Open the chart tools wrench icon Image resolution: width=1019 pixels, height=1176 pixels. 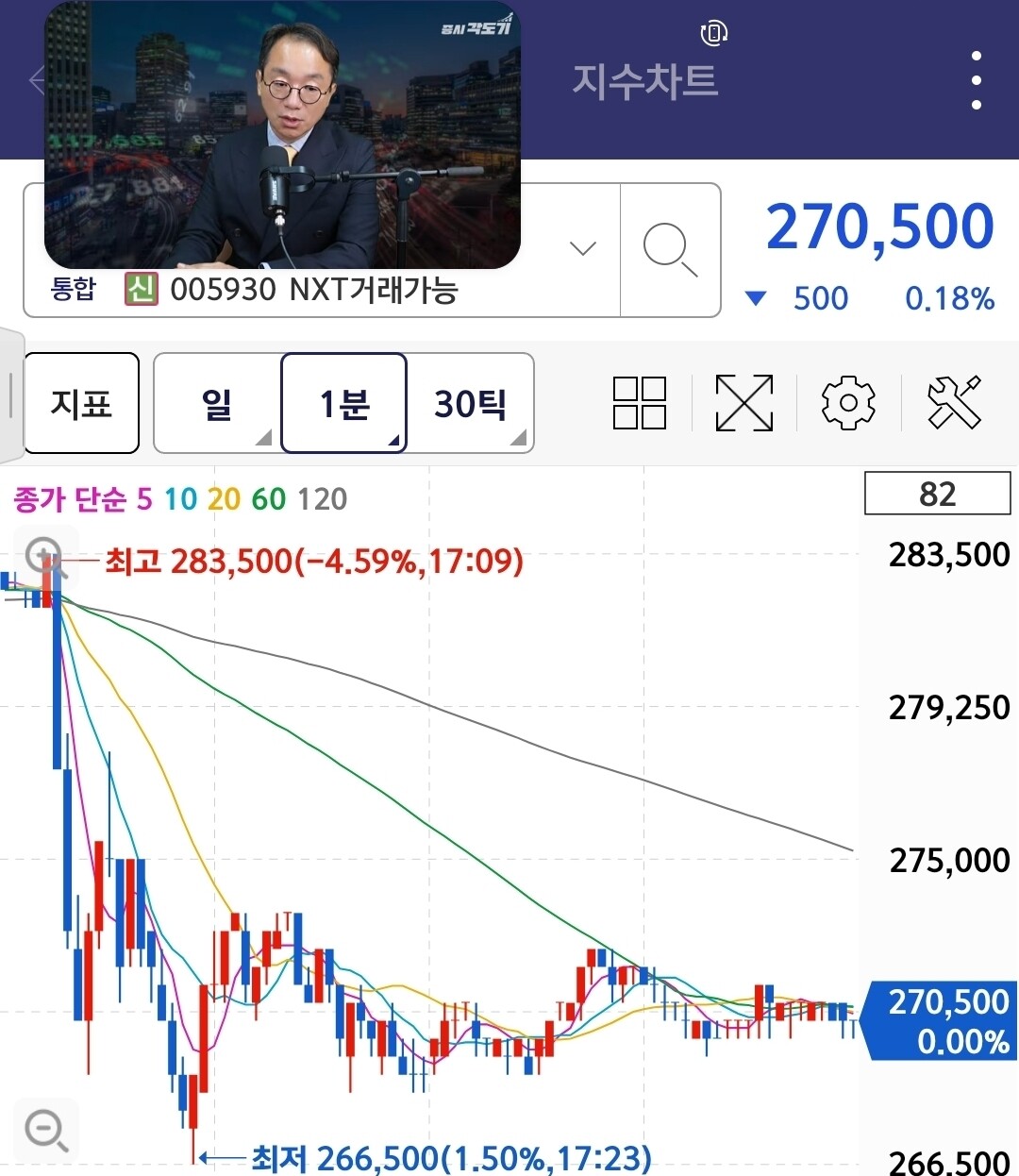(x=954, y=403)
